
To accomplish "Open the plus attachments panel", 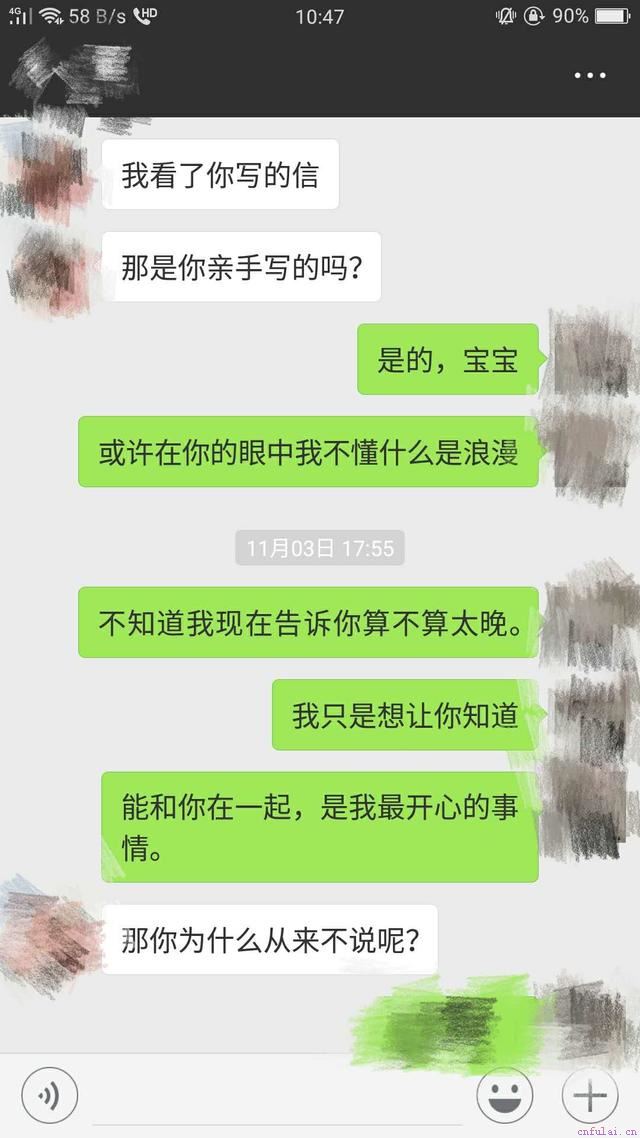I will click(590, 1095).
